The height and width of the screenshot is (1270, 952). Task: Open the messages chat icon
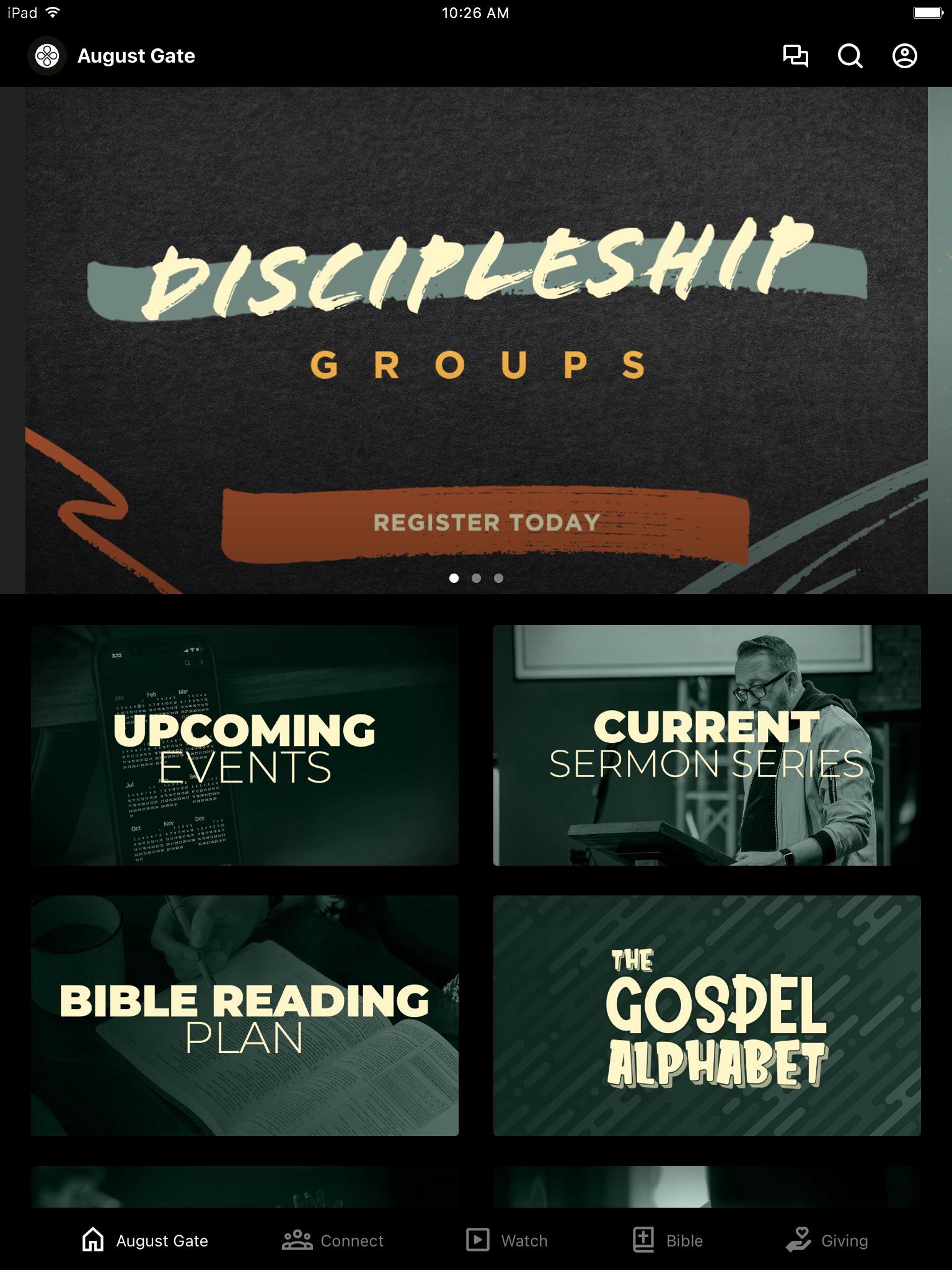[795, 56]
